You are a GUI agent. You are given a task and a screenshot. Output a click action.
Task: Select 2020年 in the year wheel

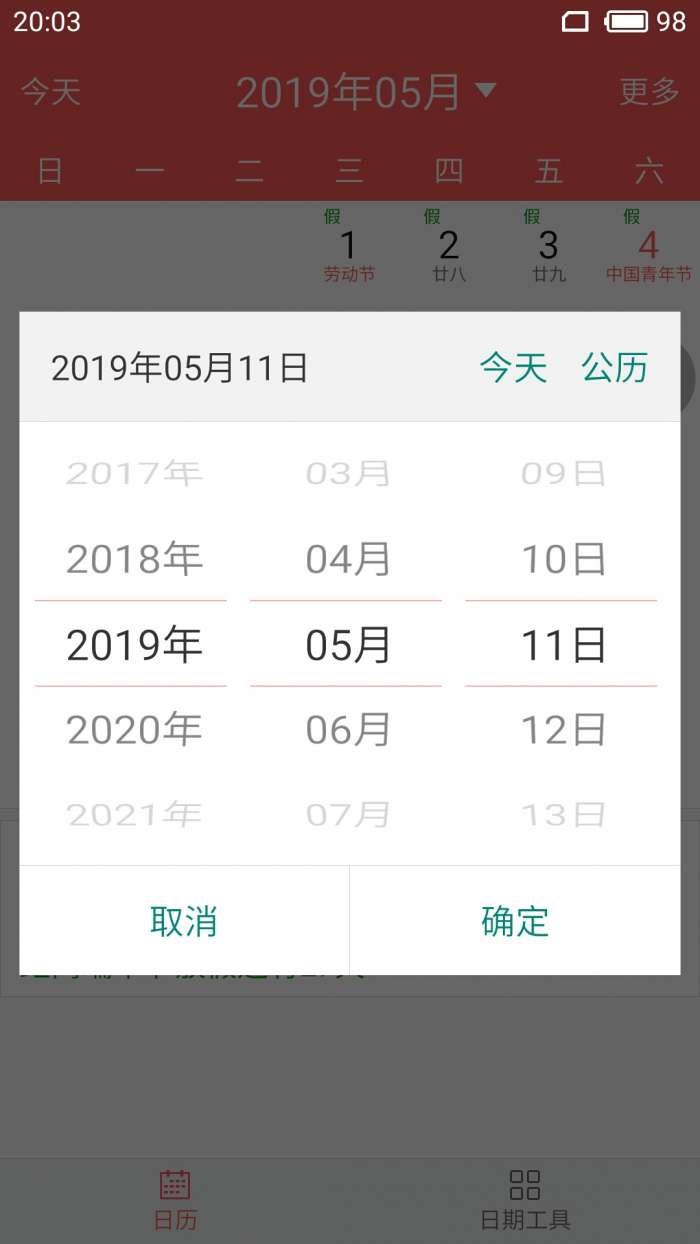point(134,731)
